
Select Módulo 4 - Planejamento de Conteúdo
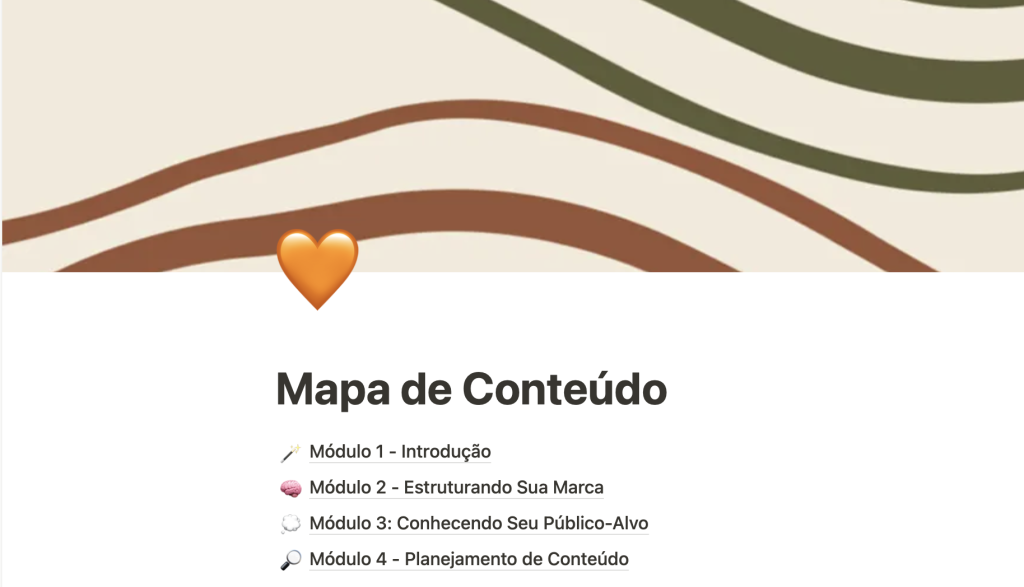pos(468,560)
